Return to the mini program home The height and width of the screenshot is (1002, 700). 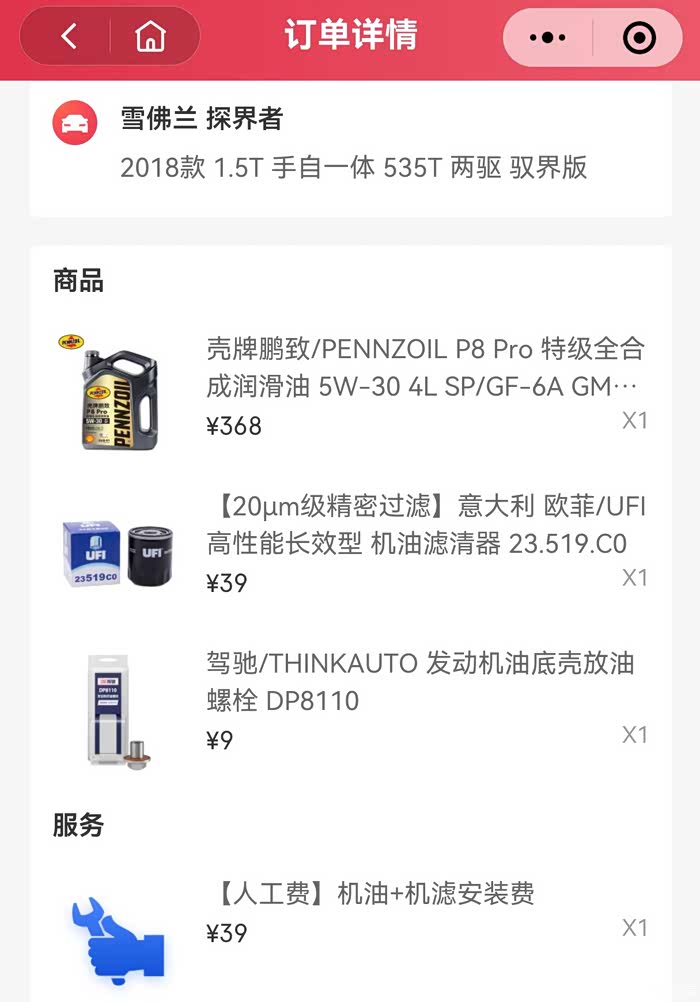coord(151,37)
